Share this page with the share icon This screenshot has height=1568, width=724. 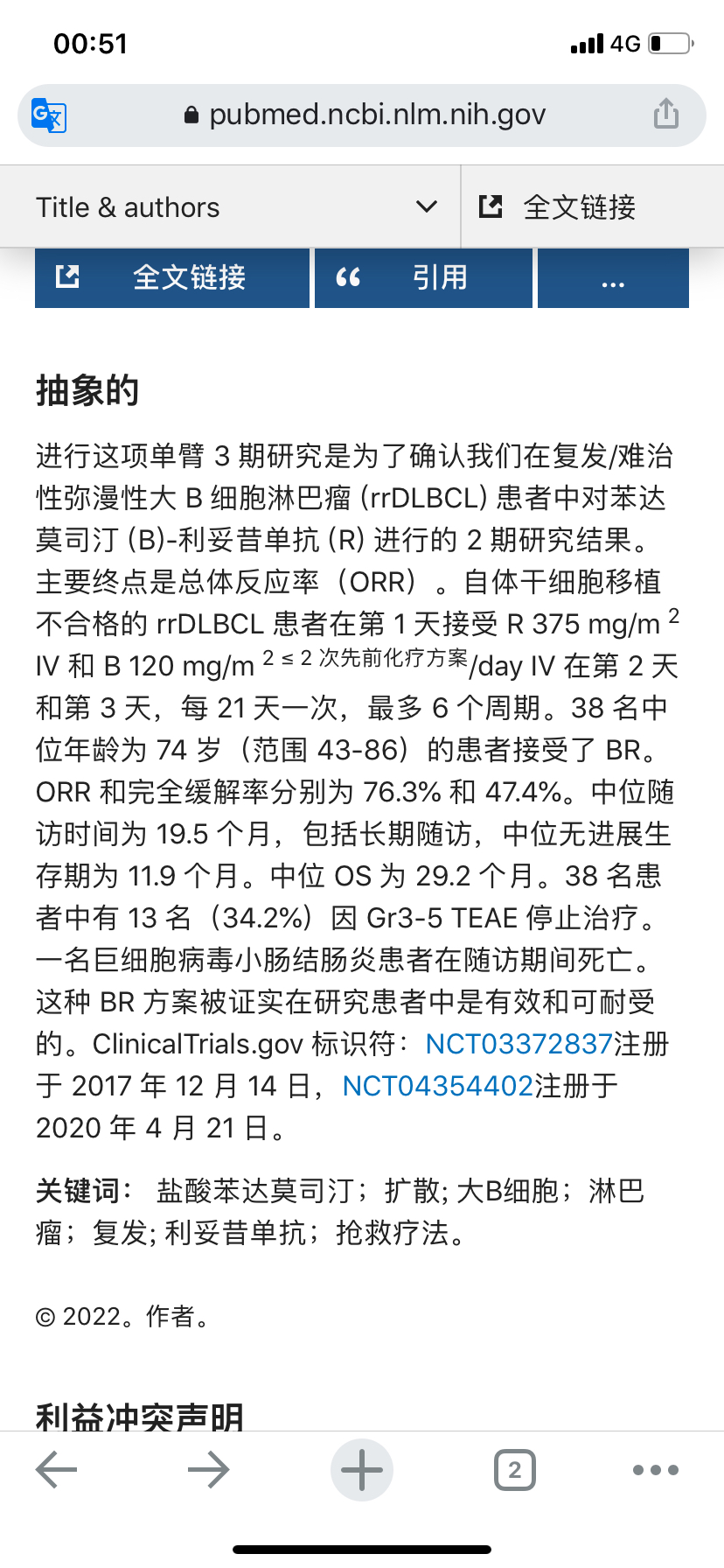pyautogui.click(x=665, y=115)
